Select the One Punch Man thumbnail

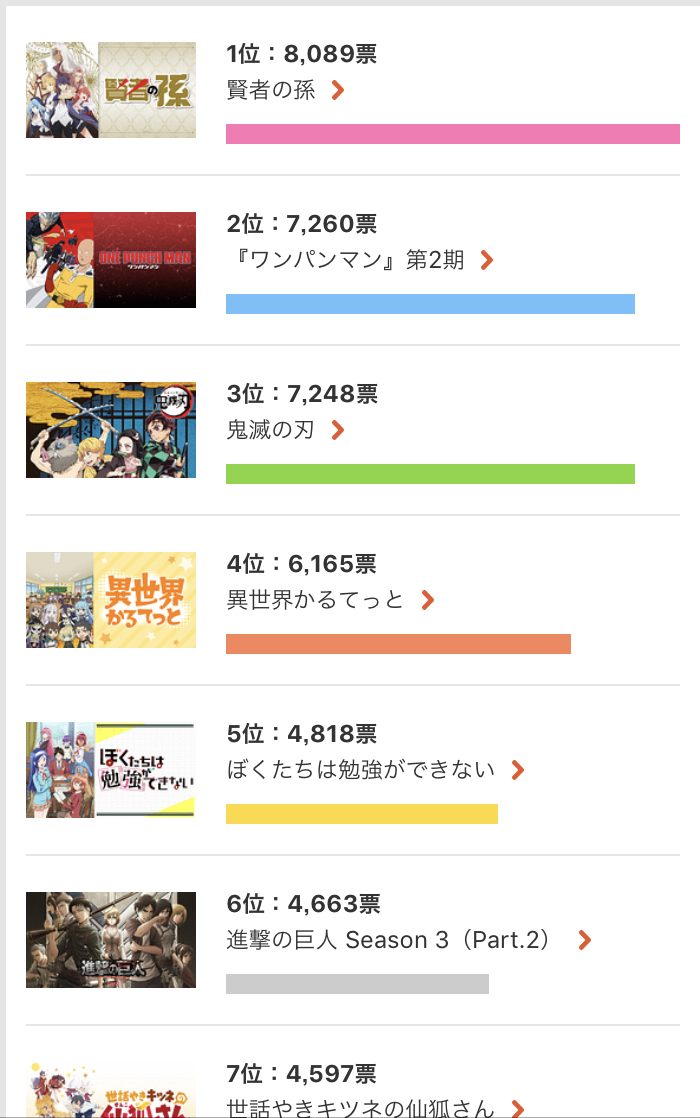point(111,260)
